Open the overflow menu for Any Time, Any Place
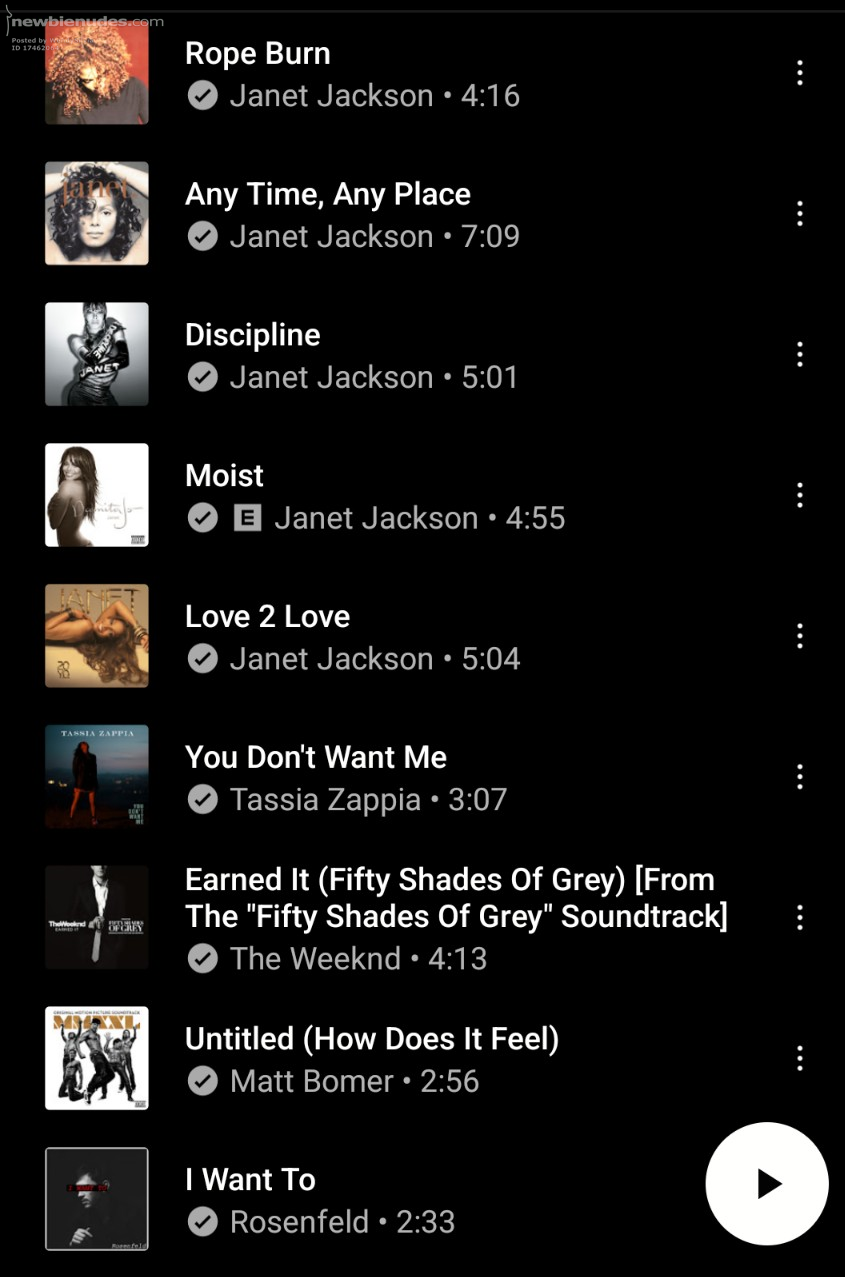The image size is (845, 1277). [799, 214]
